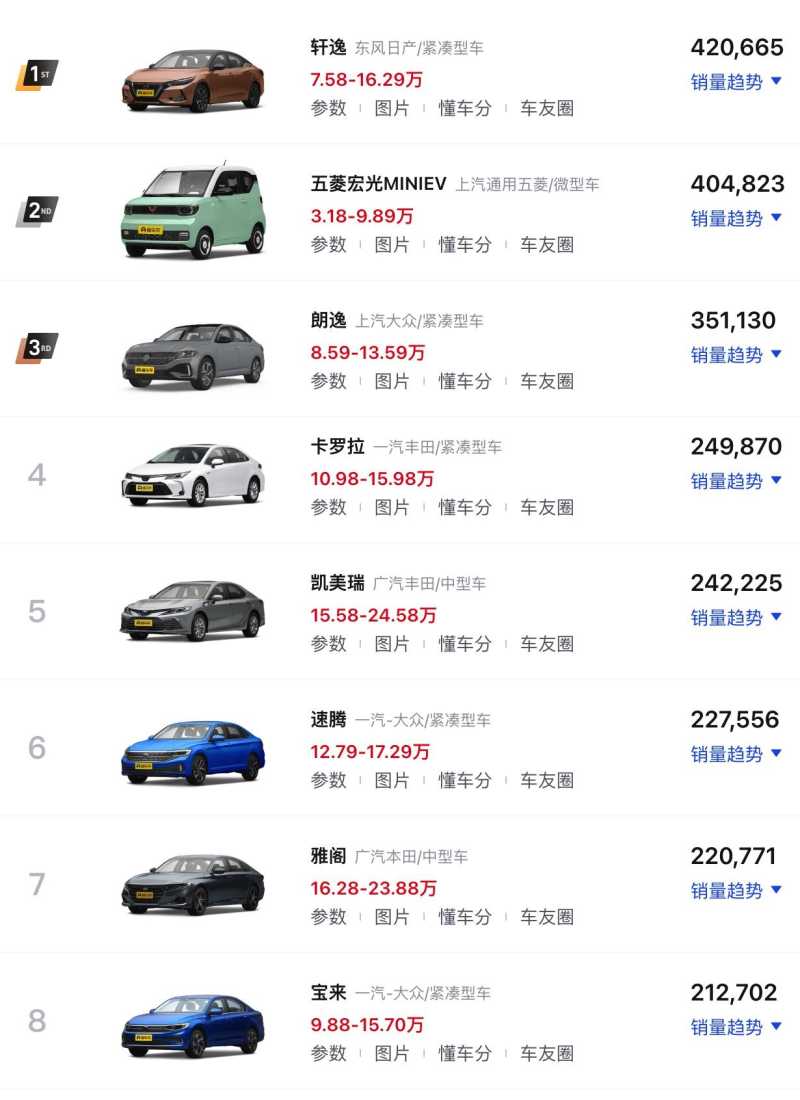This screenshot has height=1100, width=800.
Task: Open the 凯美瑞 car listing
Action: click(337, 583)
